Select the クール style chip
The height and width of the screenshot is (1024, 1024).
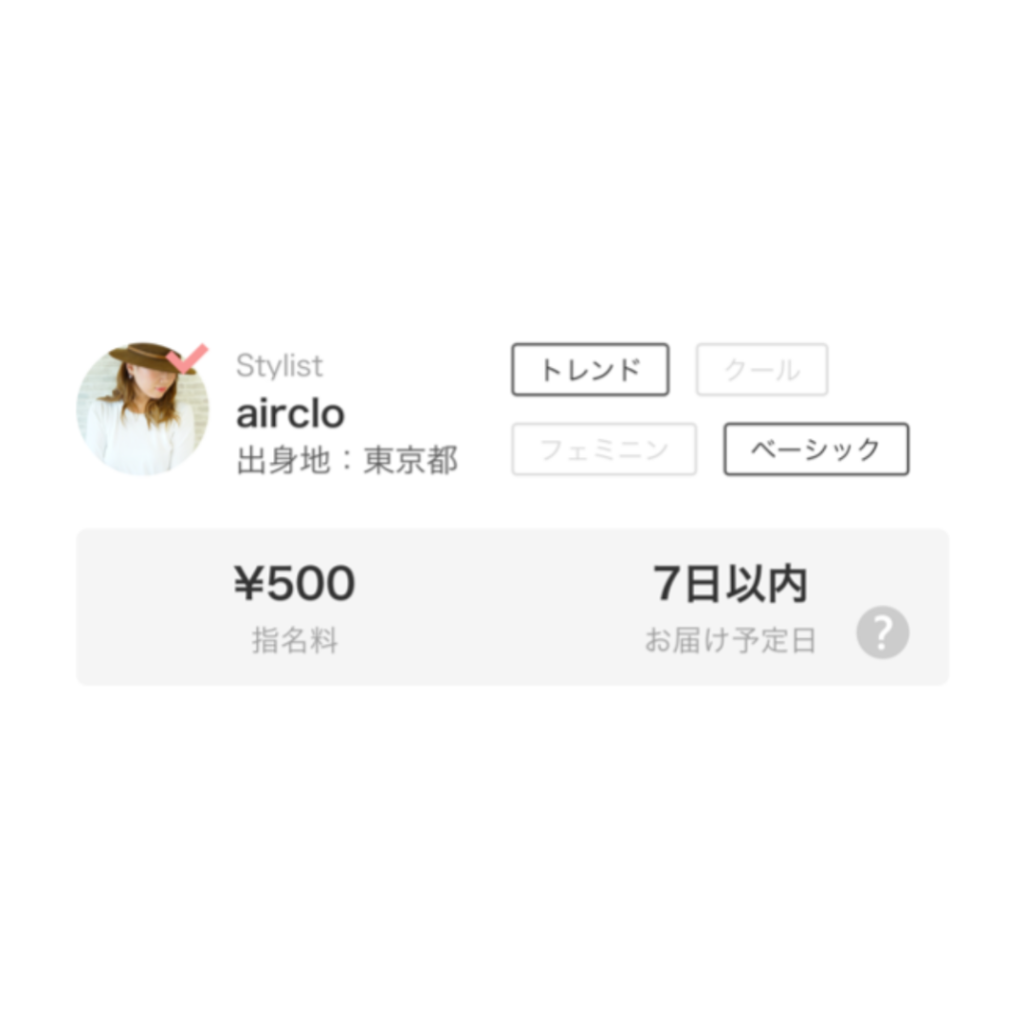click(762, 370)
